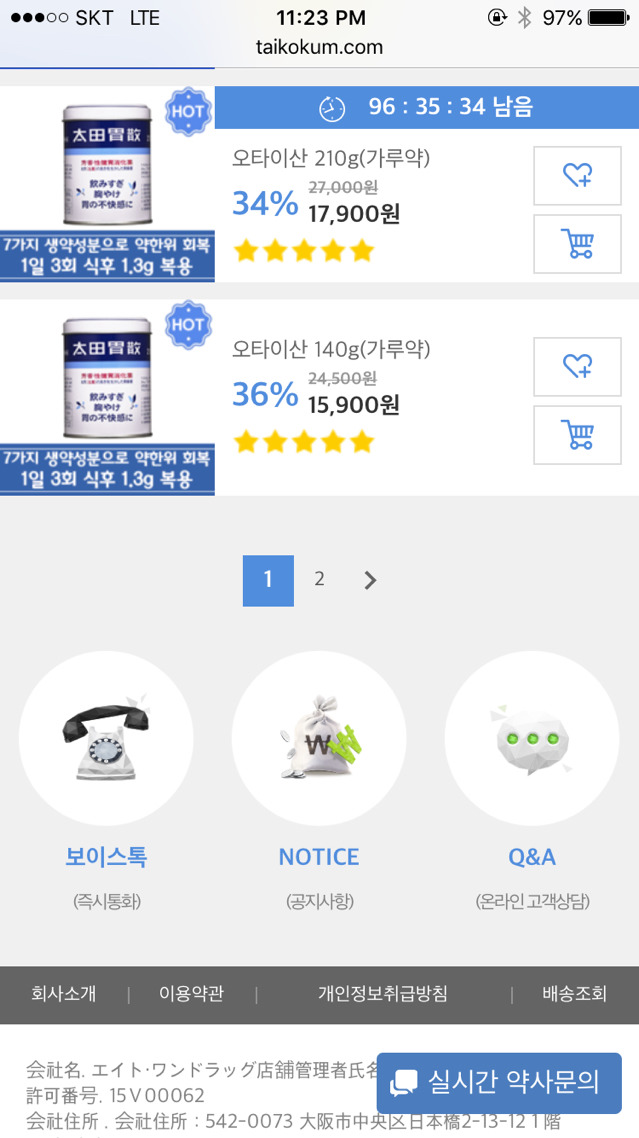Go to page 2 of products
The image size is (639, 1138).
coord(319,579)
